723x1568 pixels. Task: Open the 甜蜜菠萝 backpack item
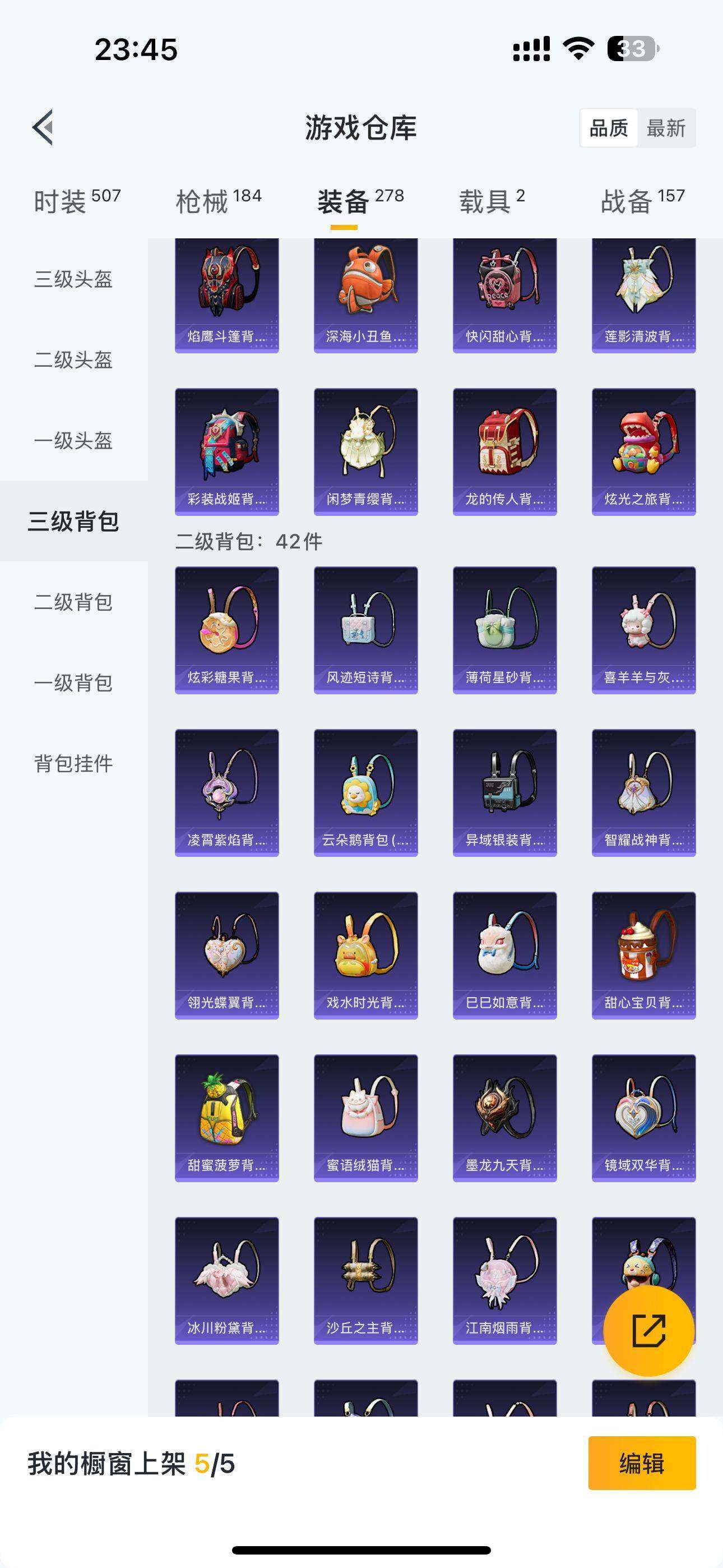click(x=227, y=1118)
